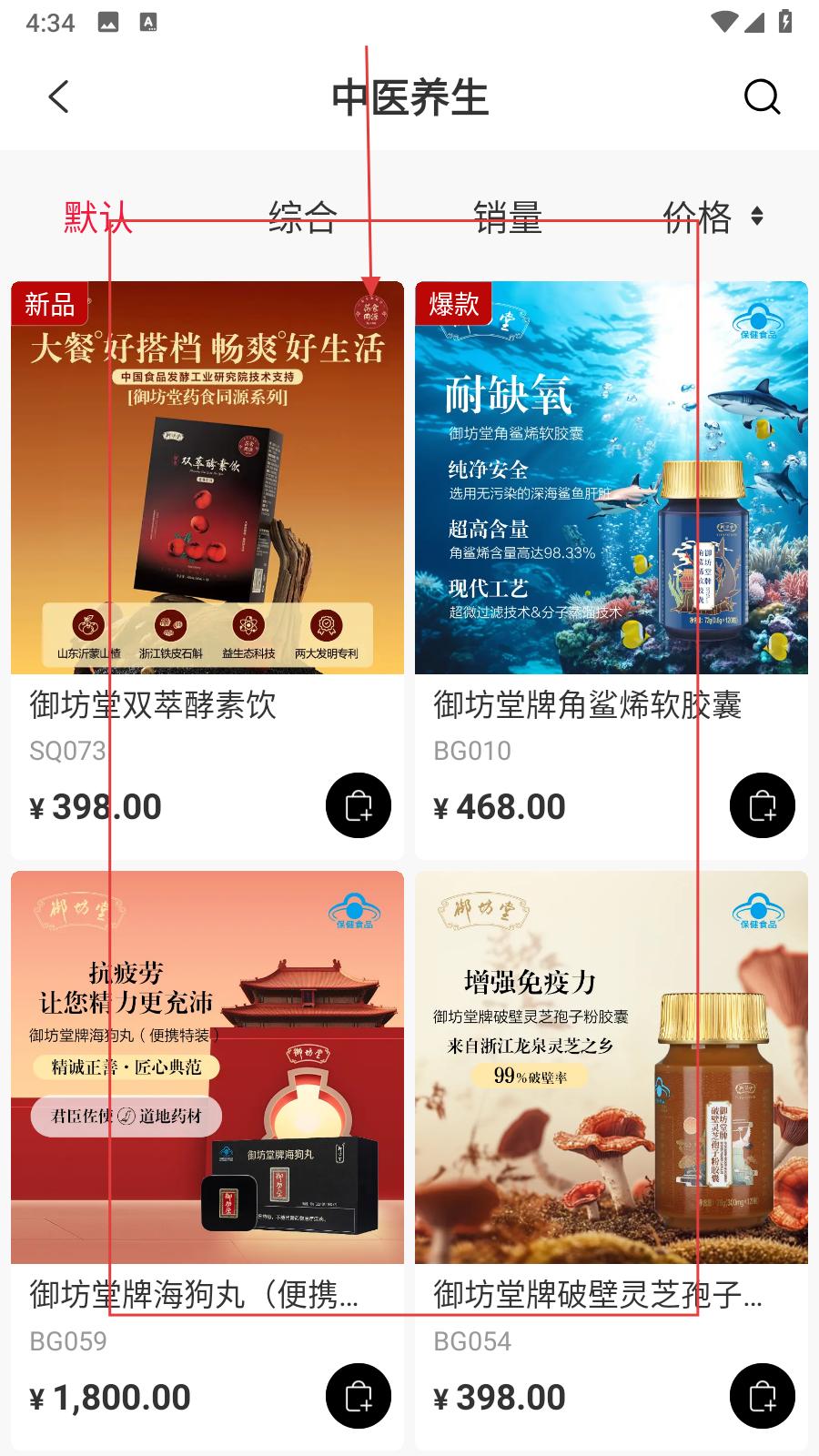Go back from 中医养生 page
The width and height of the screenshot is (819, 1456).
click(x=59, y=96)
